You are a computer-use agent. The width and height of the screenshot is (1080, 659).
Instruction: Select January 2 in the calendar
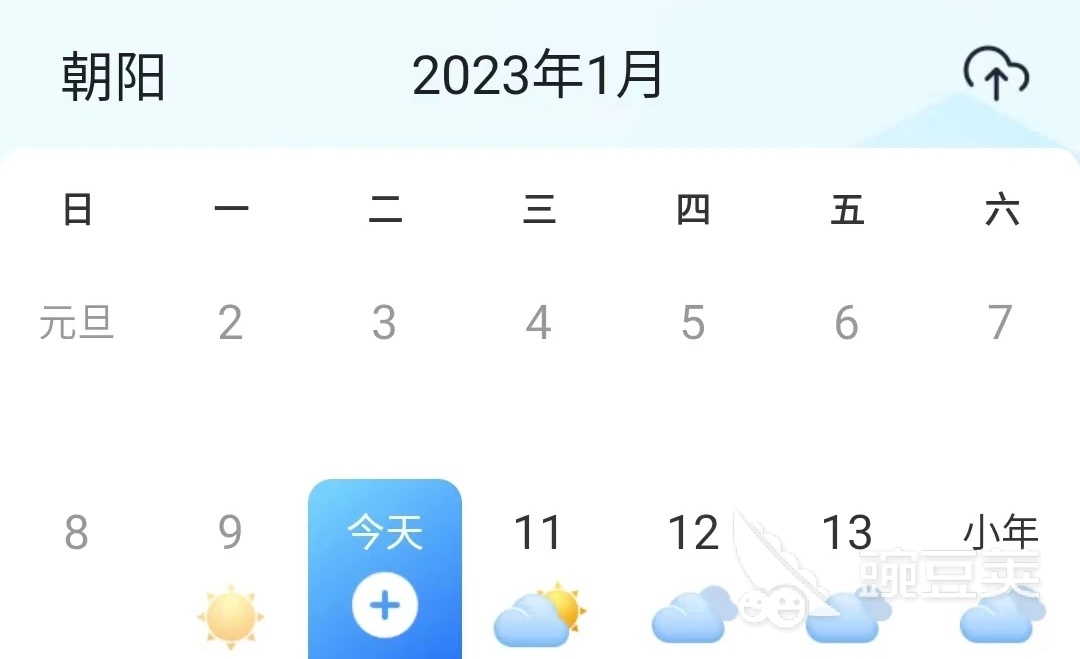point(231,323)
